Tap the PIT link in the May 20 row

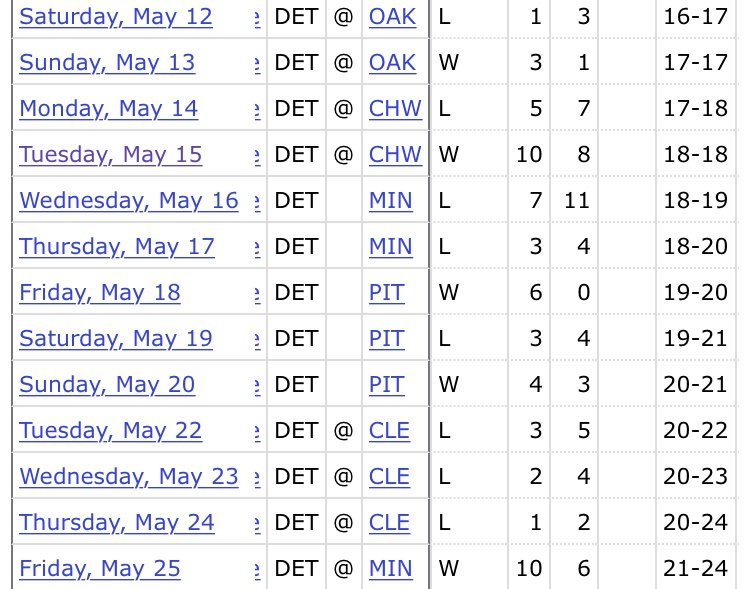coord(386,385)
